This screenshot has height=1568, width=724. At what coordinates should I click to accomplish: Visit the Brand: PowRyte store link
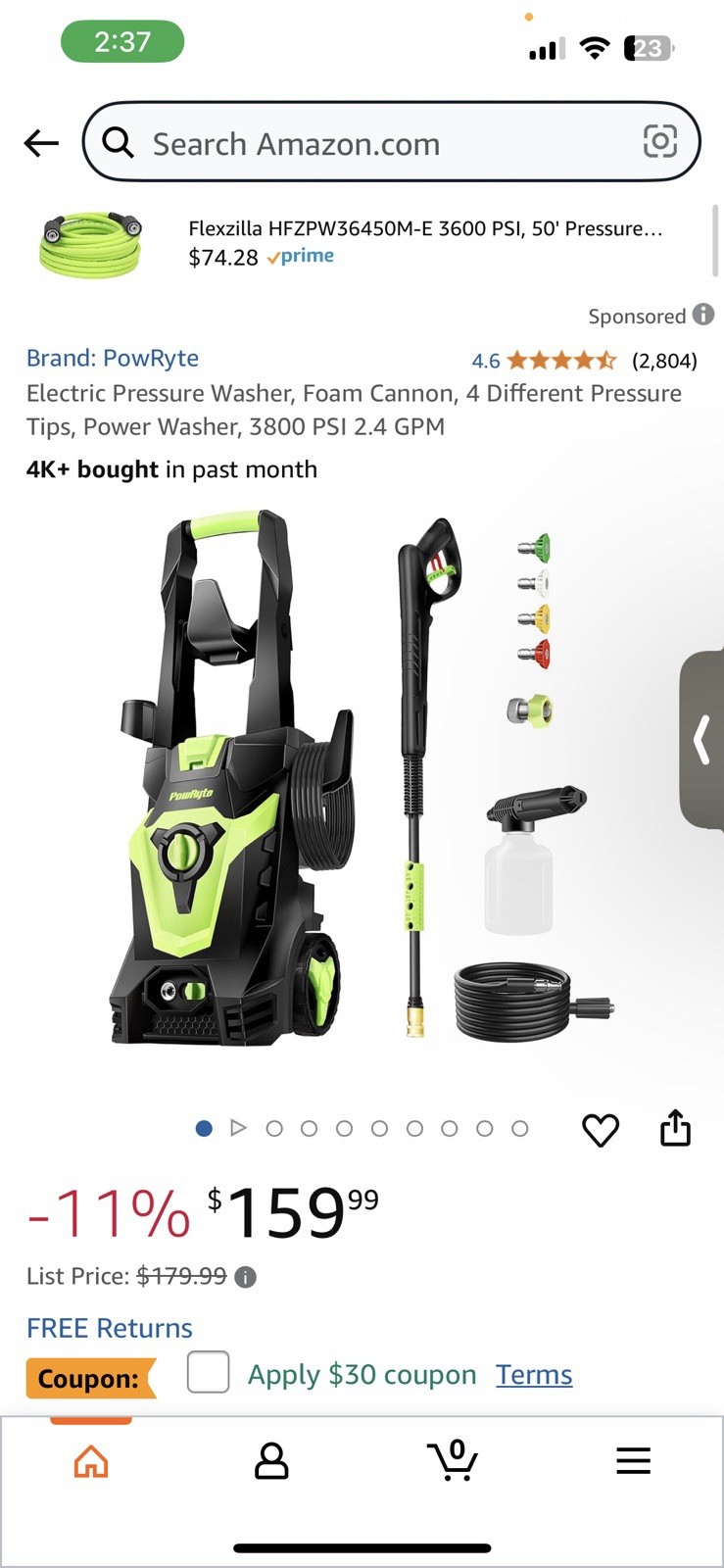click(x=113, y=358)
